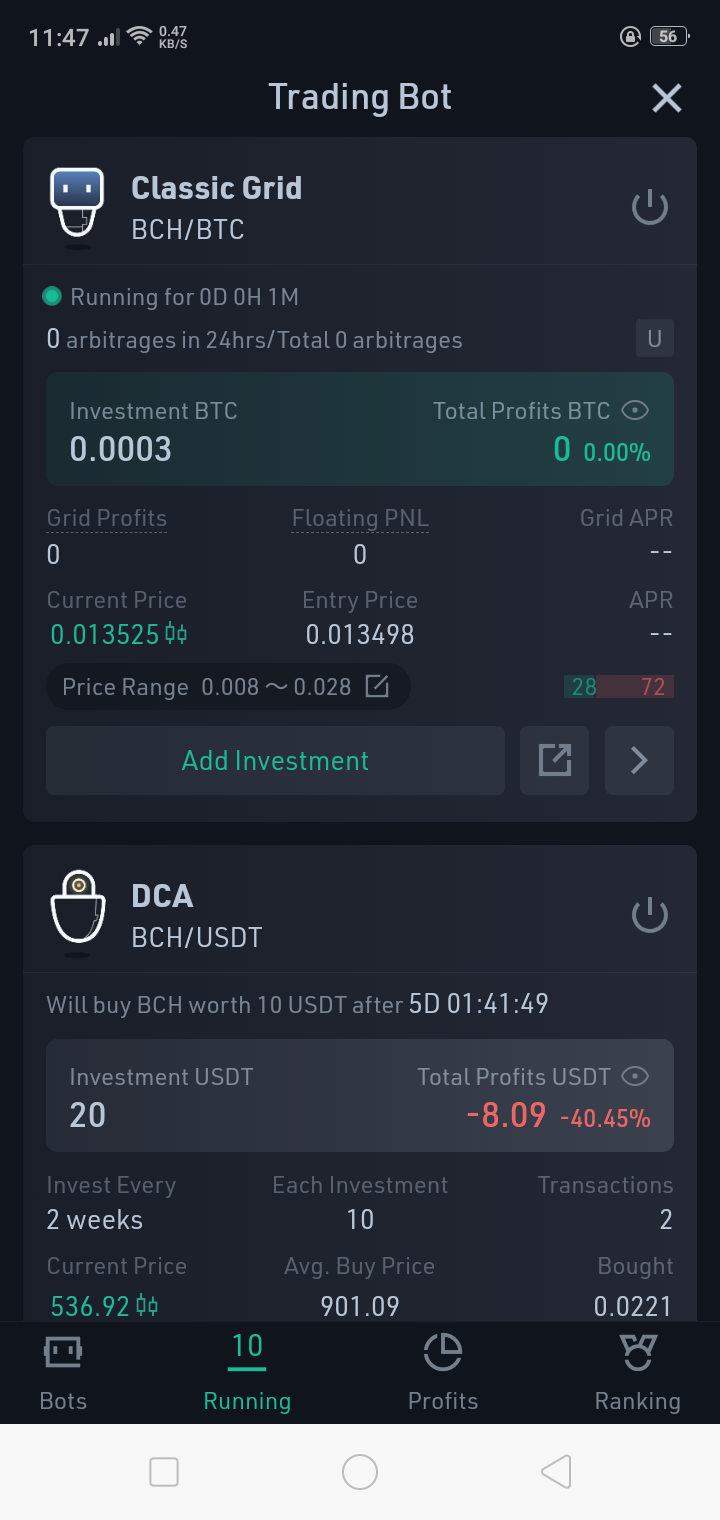The image size is (720, 1520).
Task: Open chart next to current price 536.92
Action: 148,1305
